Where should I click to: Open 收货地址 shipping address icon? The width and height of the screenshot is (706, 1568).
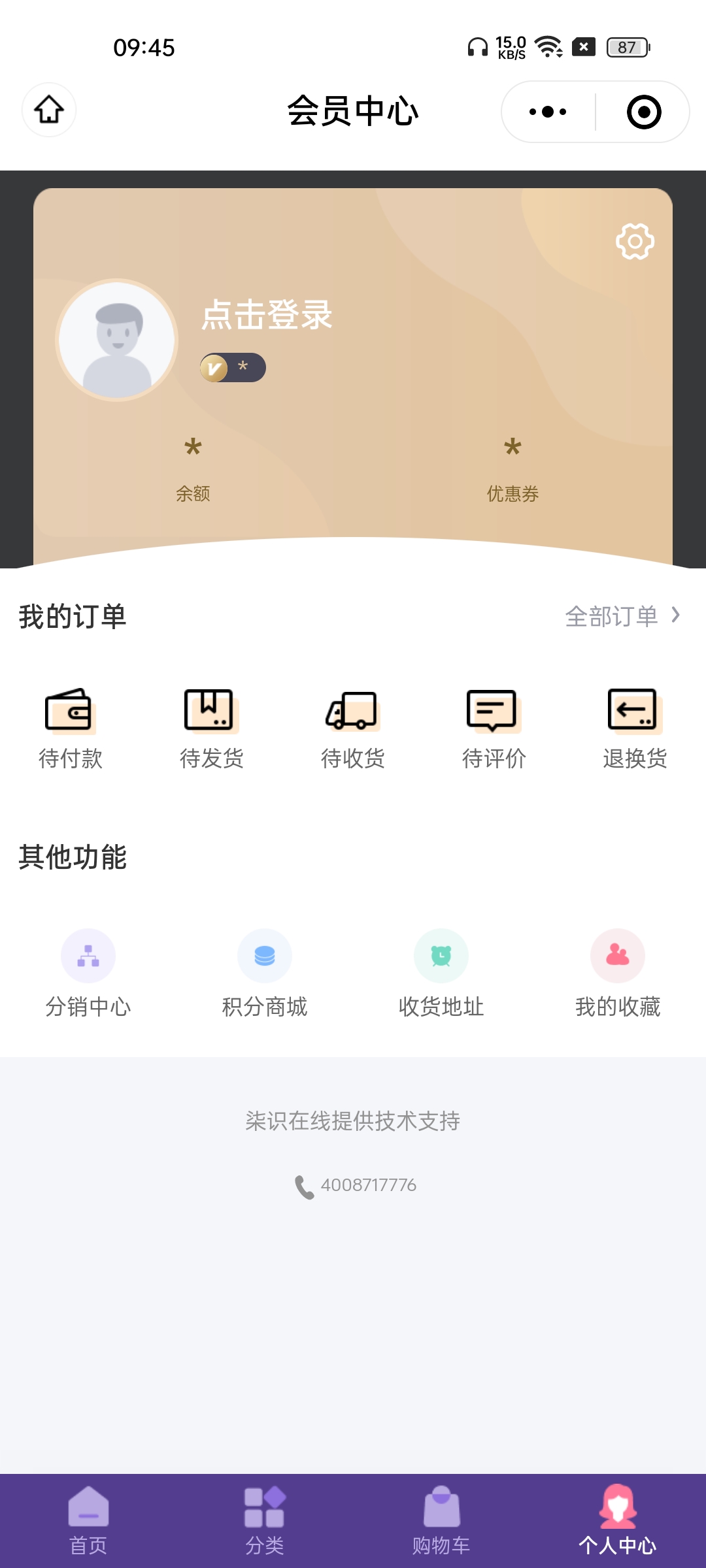441,955
